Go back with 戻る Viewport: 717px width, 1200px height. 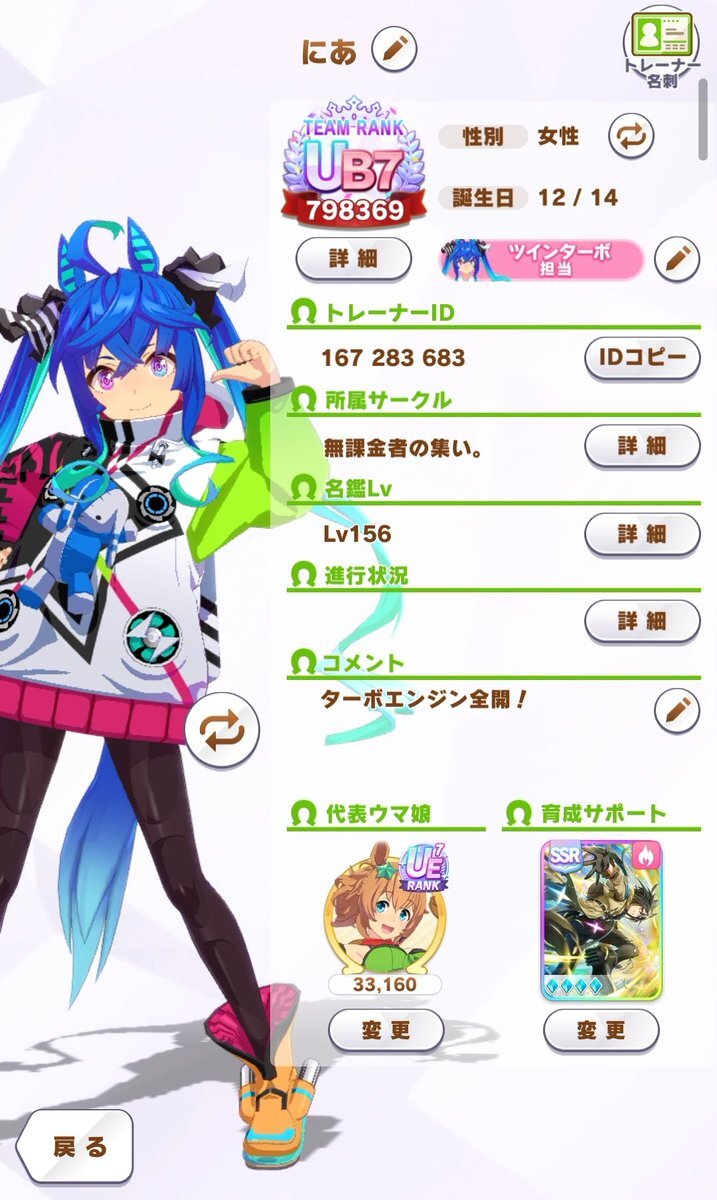click(77, 1147)
